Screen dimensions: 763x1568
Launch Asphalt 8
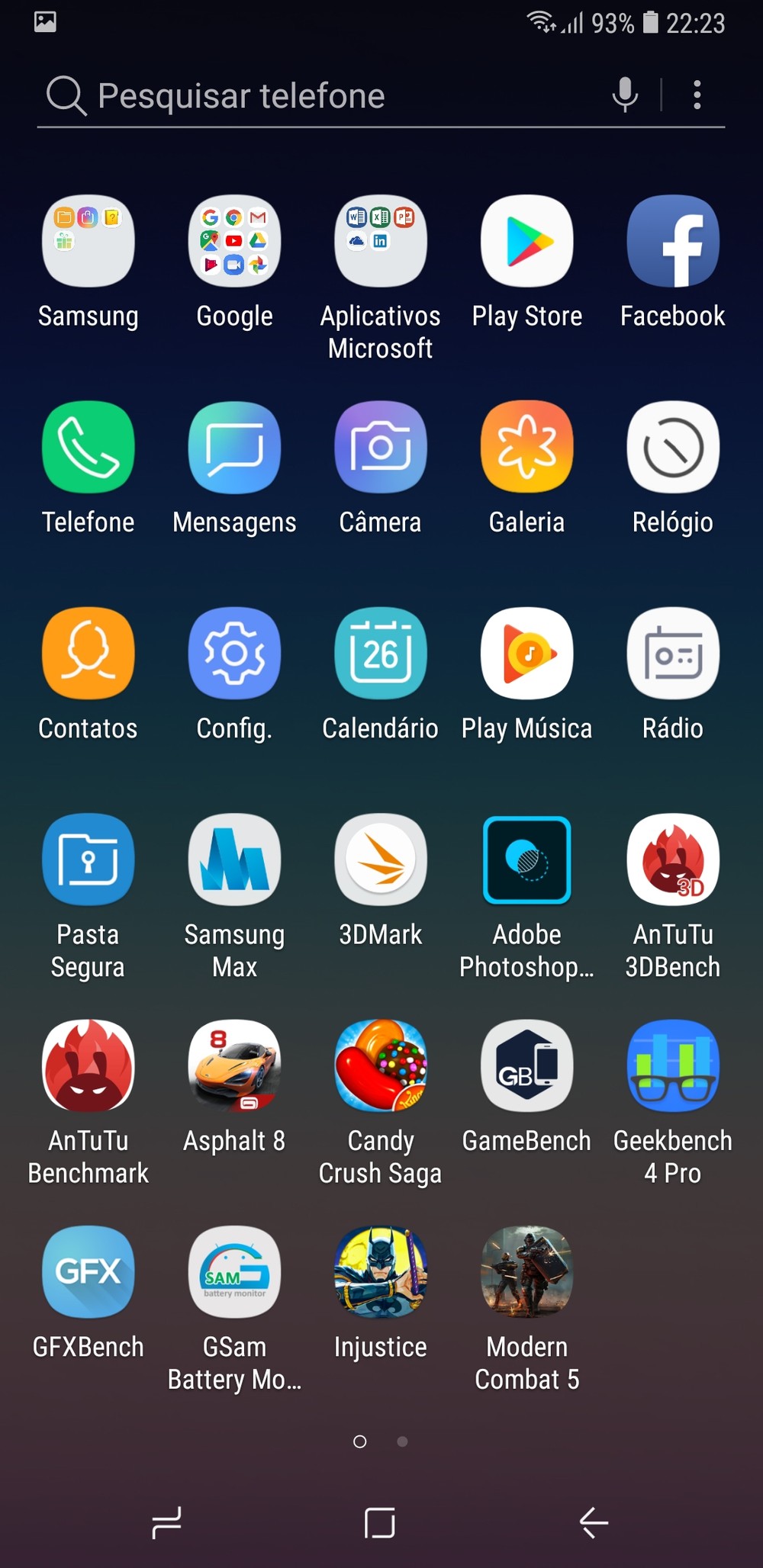[234, 1065]
